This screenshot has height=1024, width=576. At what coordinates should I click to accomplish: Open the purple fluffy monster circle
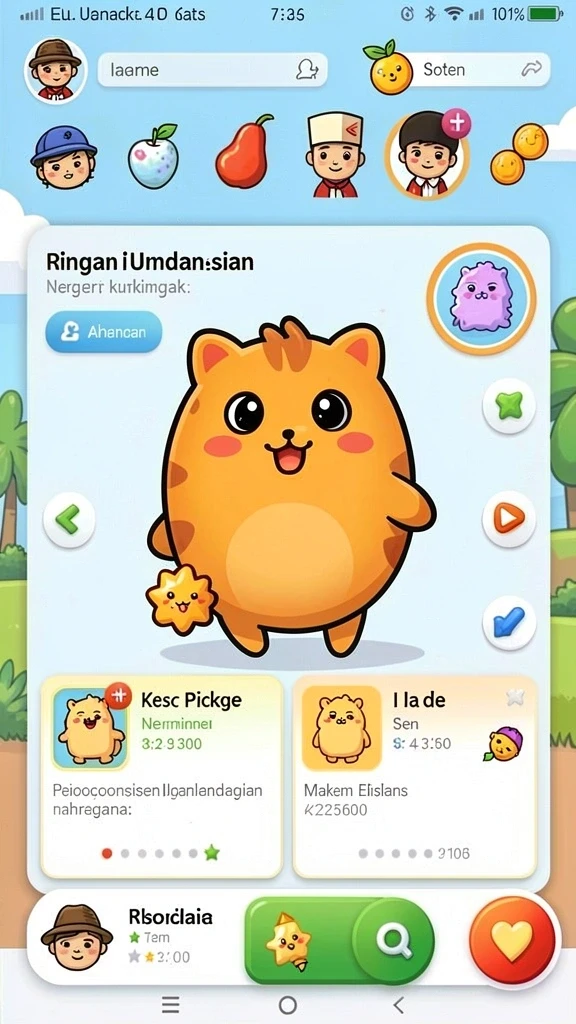481,300
